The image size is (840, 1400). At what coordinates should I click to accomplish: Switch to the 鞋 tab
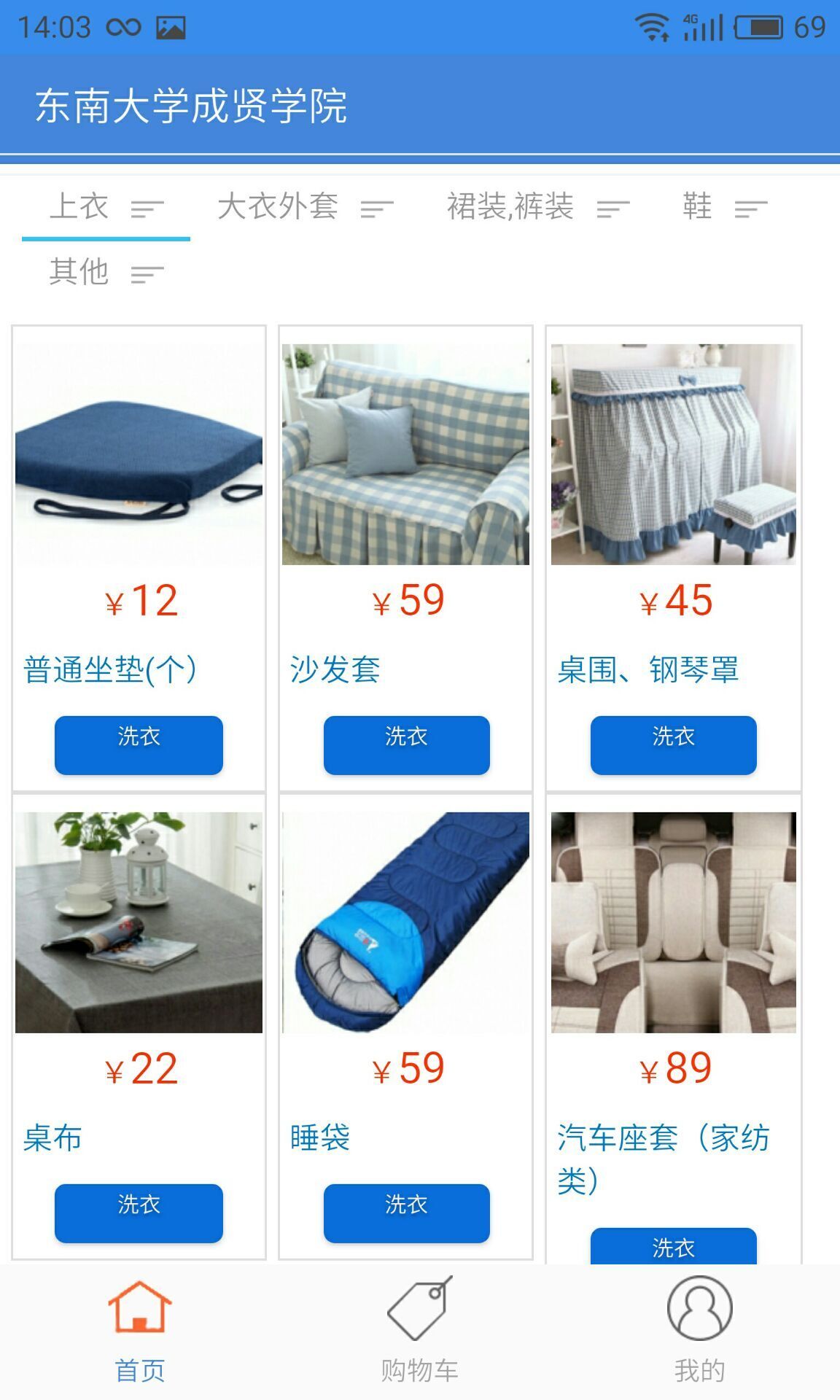tap(723, 208)
